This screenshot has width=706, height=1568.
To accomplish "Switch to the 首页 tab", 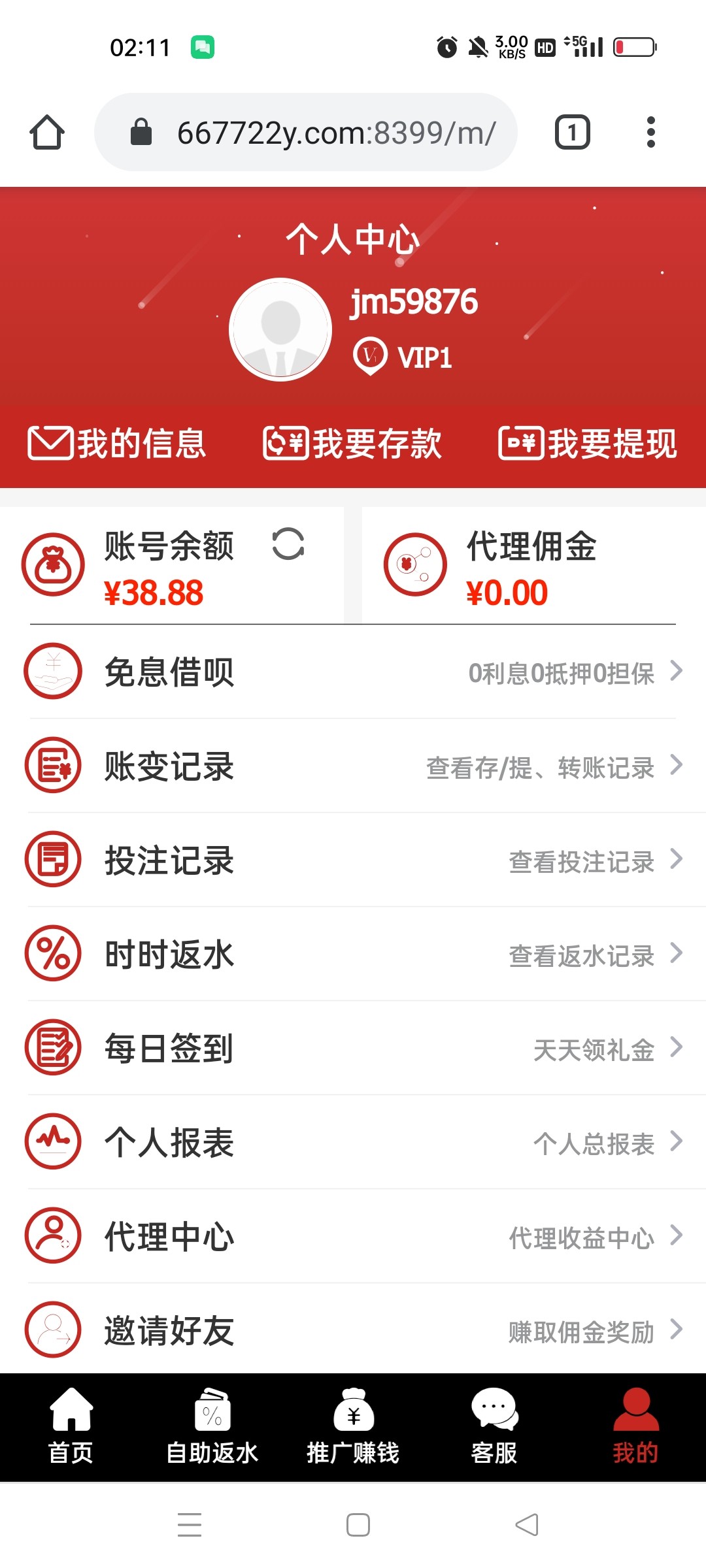I will 71,1427.
